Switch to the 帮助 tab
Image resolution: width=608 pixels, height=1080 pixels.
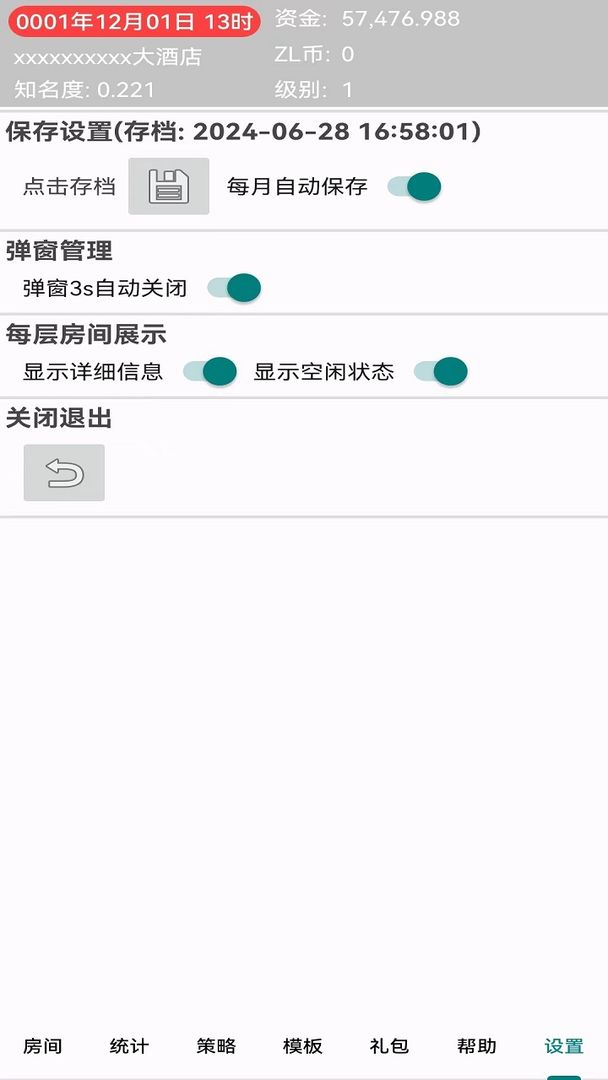[x=476, y=1046]
